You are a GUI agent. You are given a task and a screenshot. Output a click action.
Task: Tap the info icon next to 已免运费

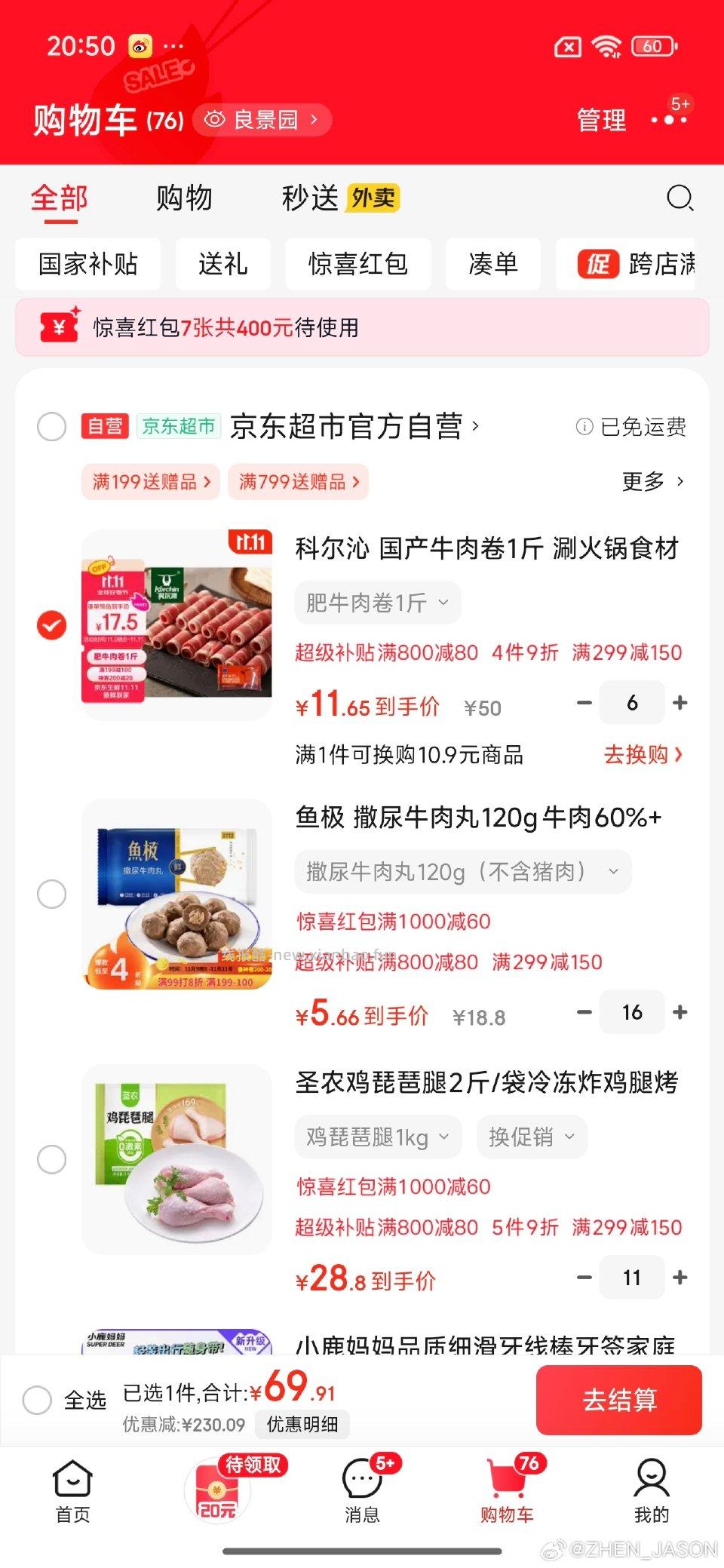[584, 426]
